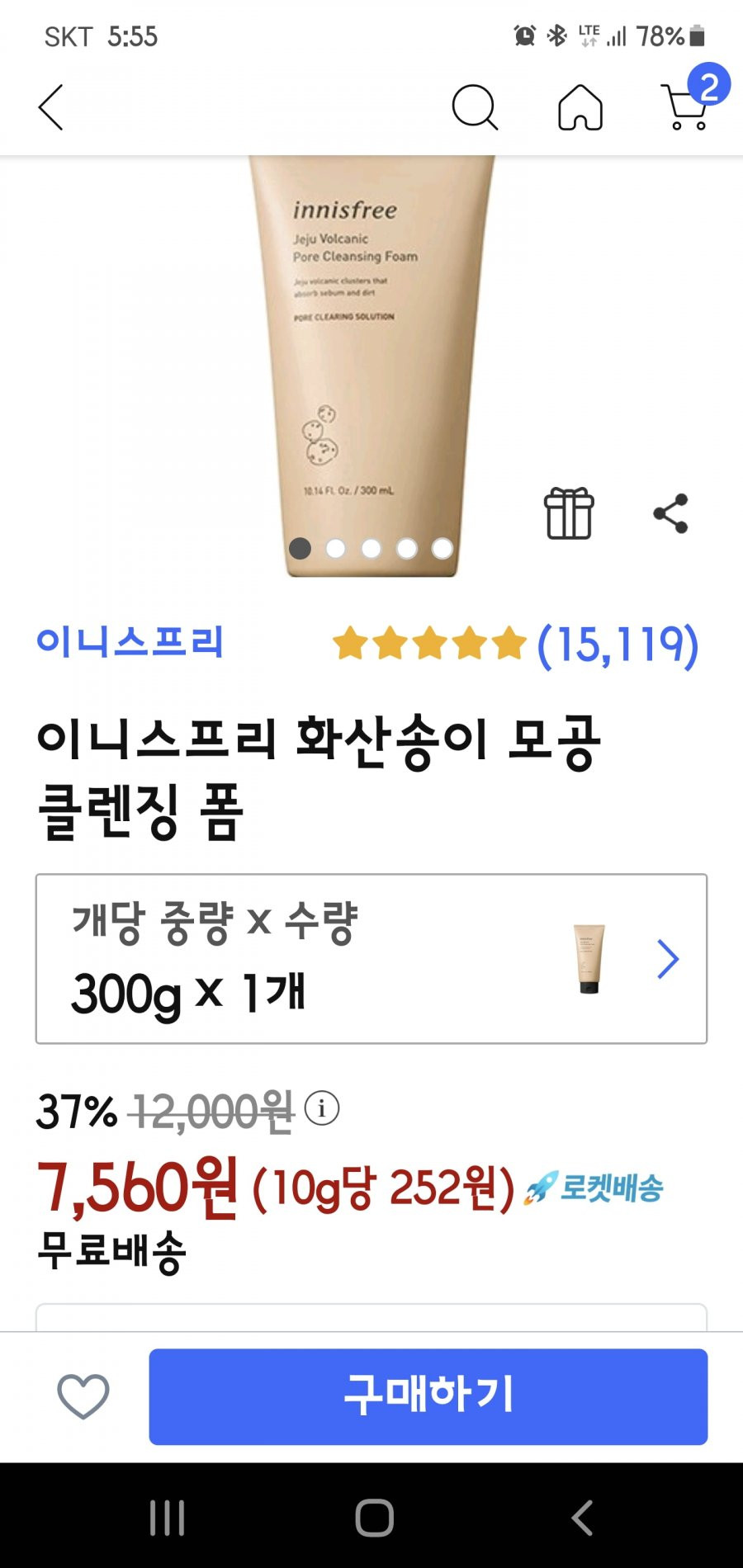The image size is (743, 1568).
Task: Go to the store home icon
Action: (x=580, y=107)
